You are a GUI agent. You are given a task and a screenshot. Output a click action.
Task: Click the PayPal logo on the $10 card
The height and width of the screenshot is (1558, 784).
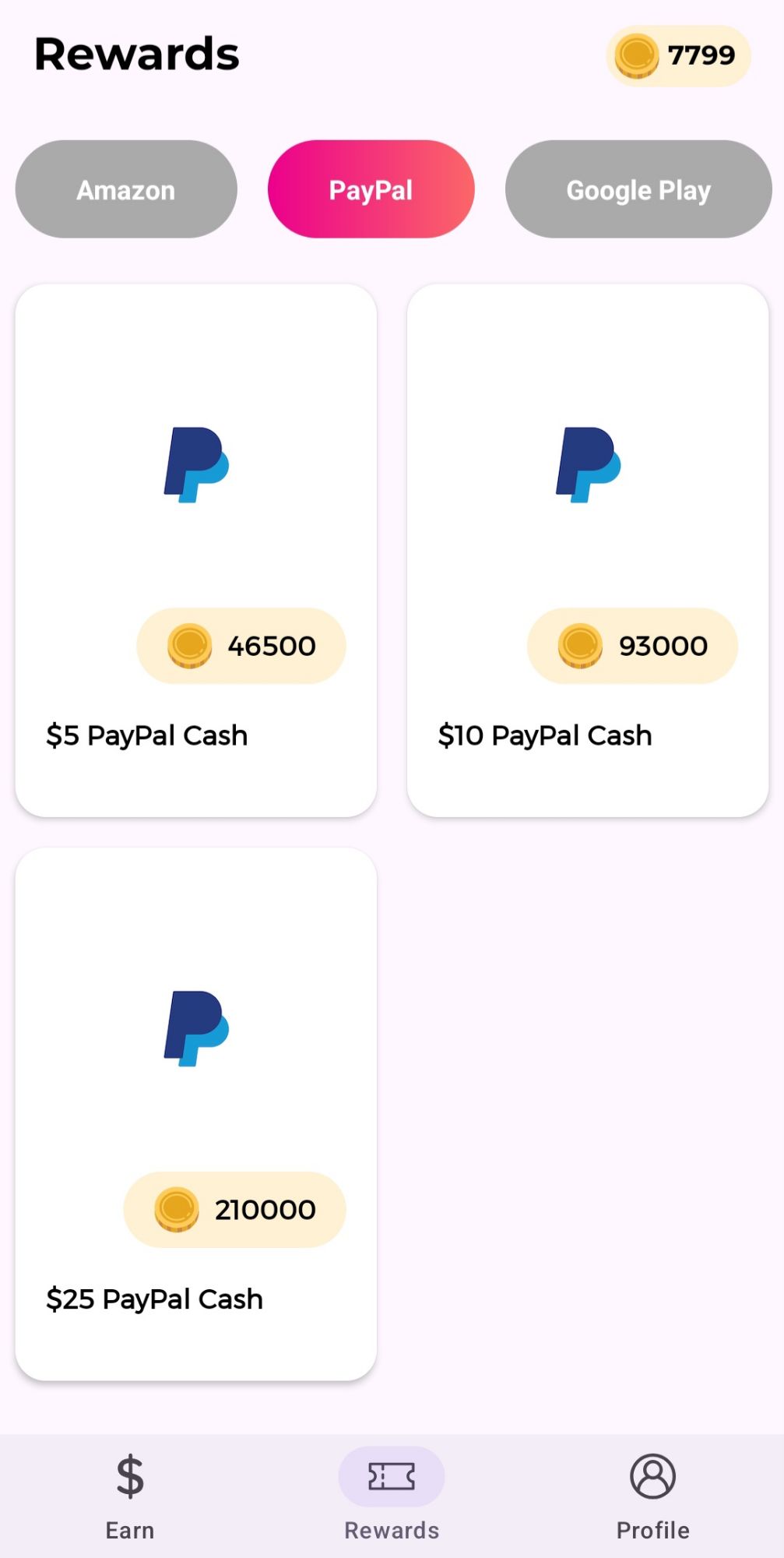point(588,465)
